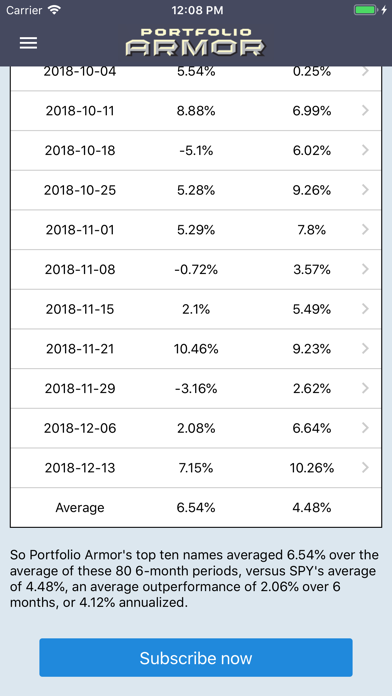This screenshot has height=696, width=392.
Task: Open details for 2018-10-11
Action: pos(196,111)
